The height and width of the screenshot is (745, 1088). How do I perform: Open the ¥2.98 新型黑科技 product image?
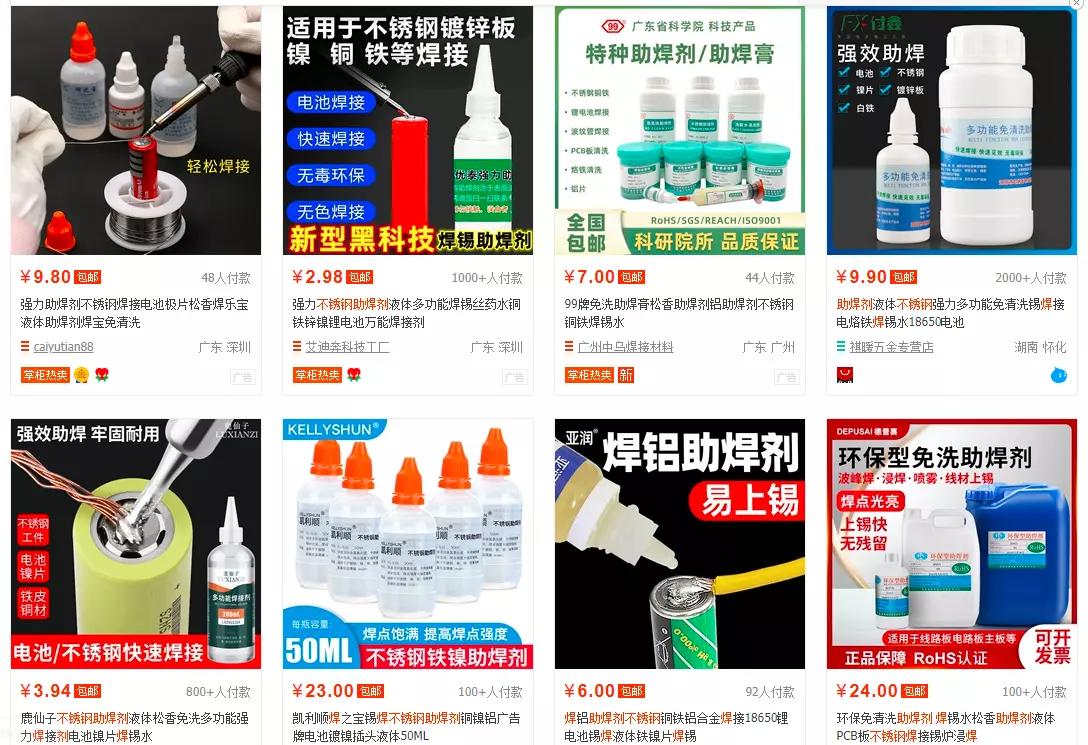[407, 130]
